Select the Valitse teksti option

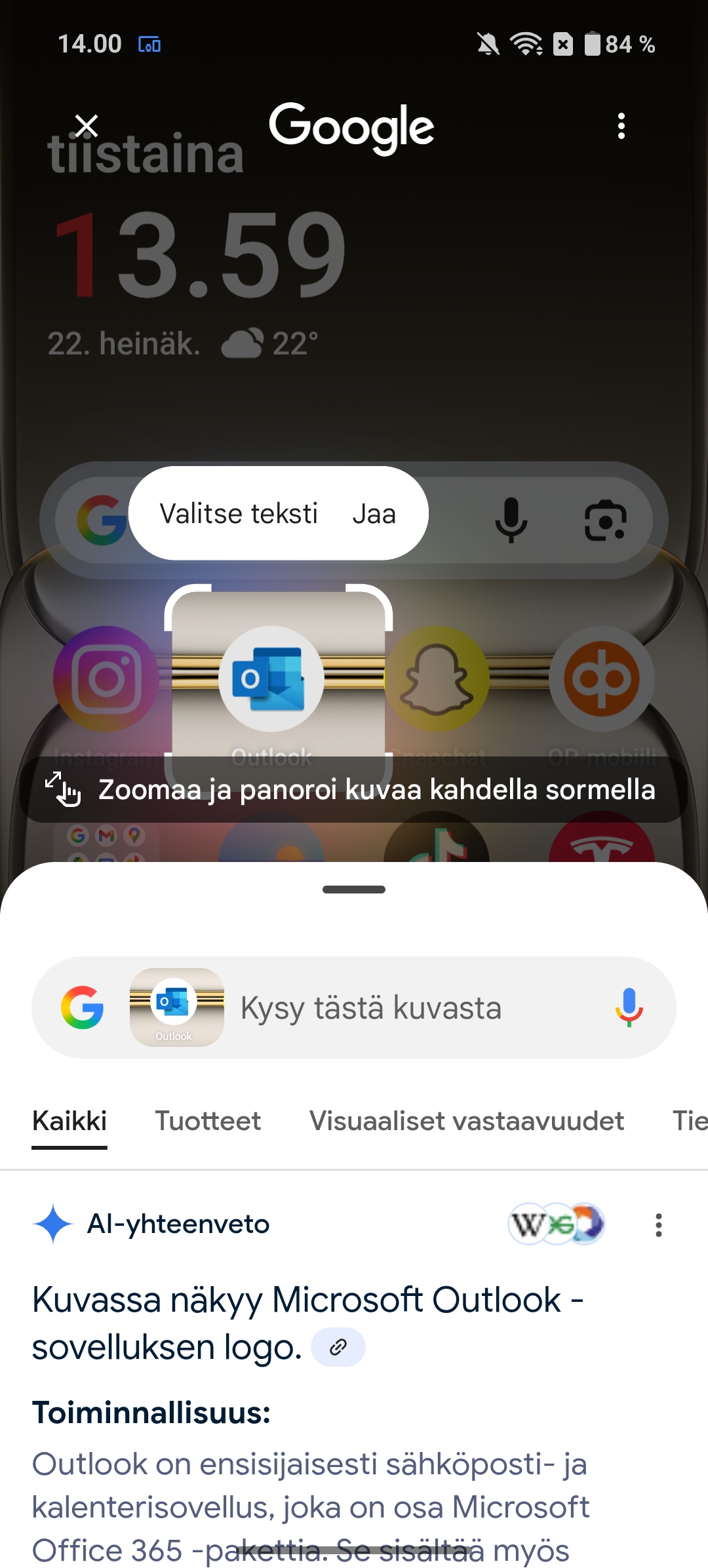pos(239,513)
